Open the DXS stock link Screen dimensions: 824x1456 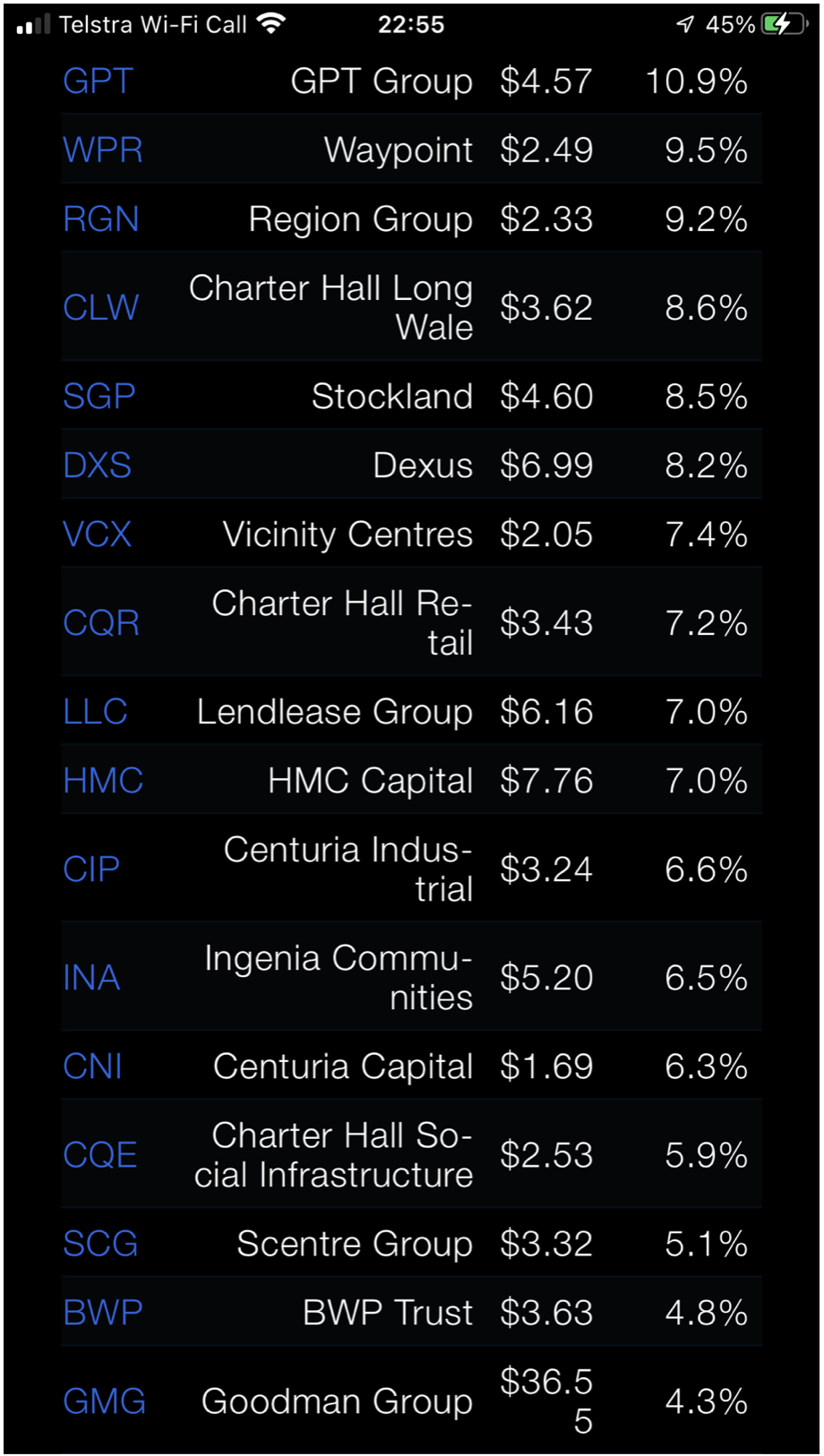pyautogui.click(x=97, y=466)
